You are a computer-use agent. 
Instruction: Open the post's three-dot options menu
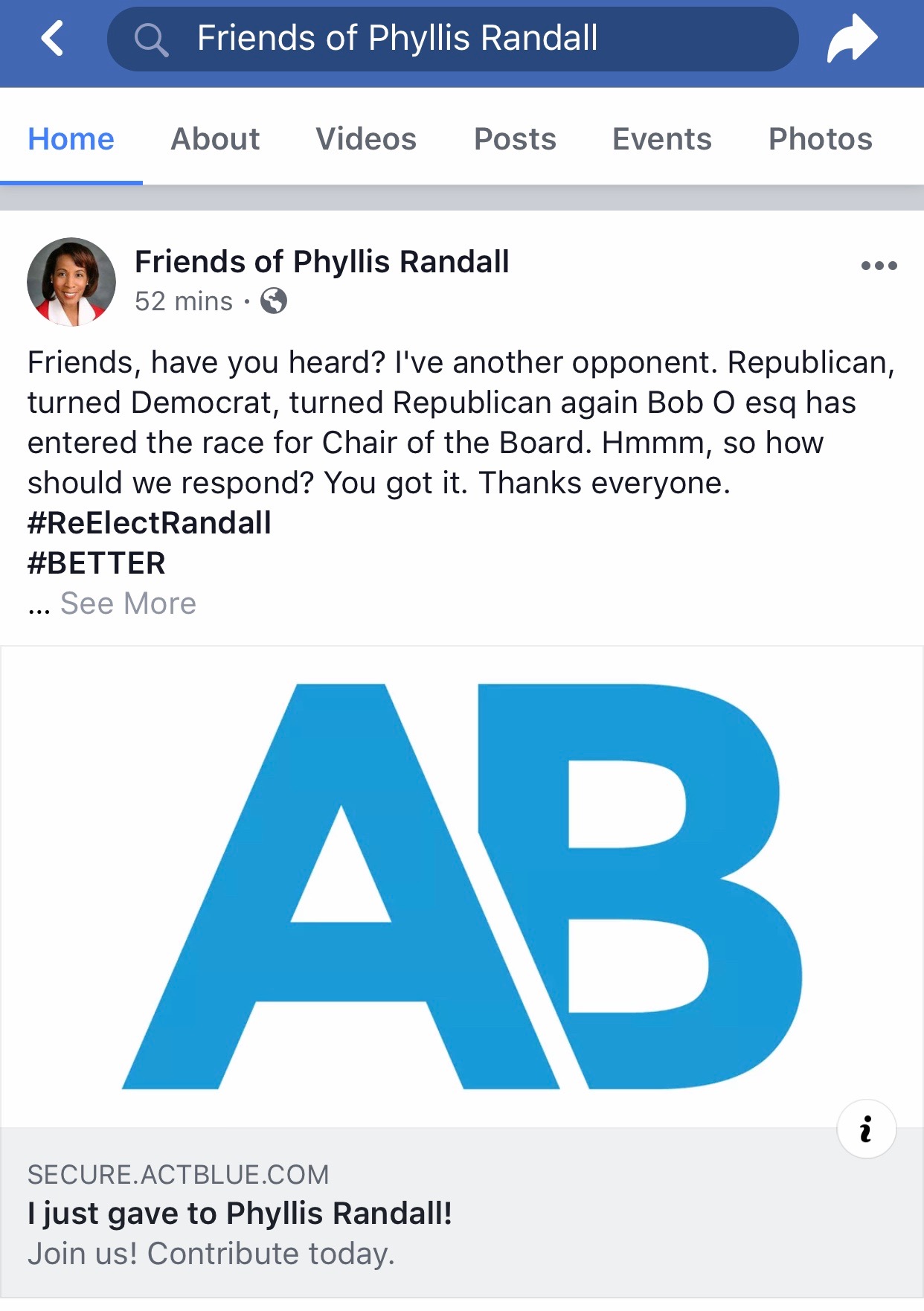[x=879, y=266]
